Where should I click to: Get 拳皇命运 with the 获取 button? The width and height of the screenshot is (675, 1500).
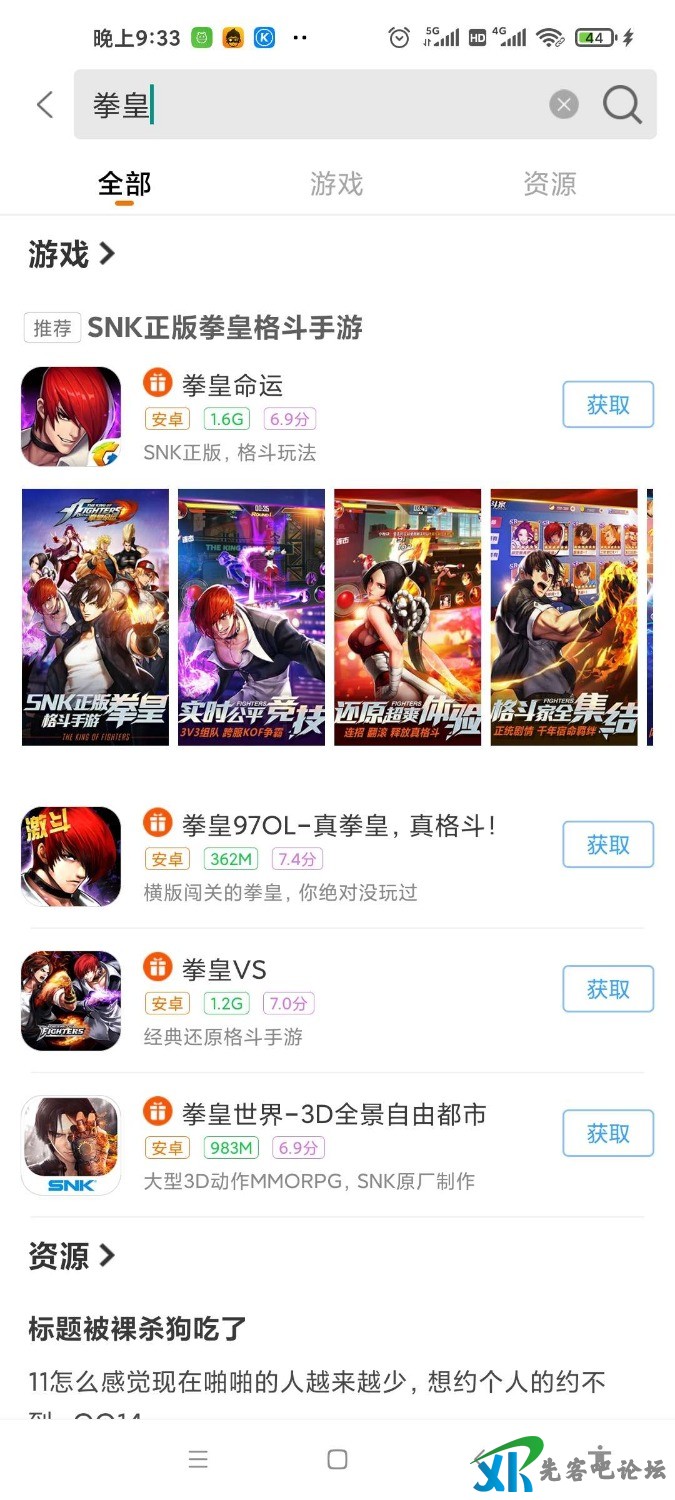(x=608, y=405)
